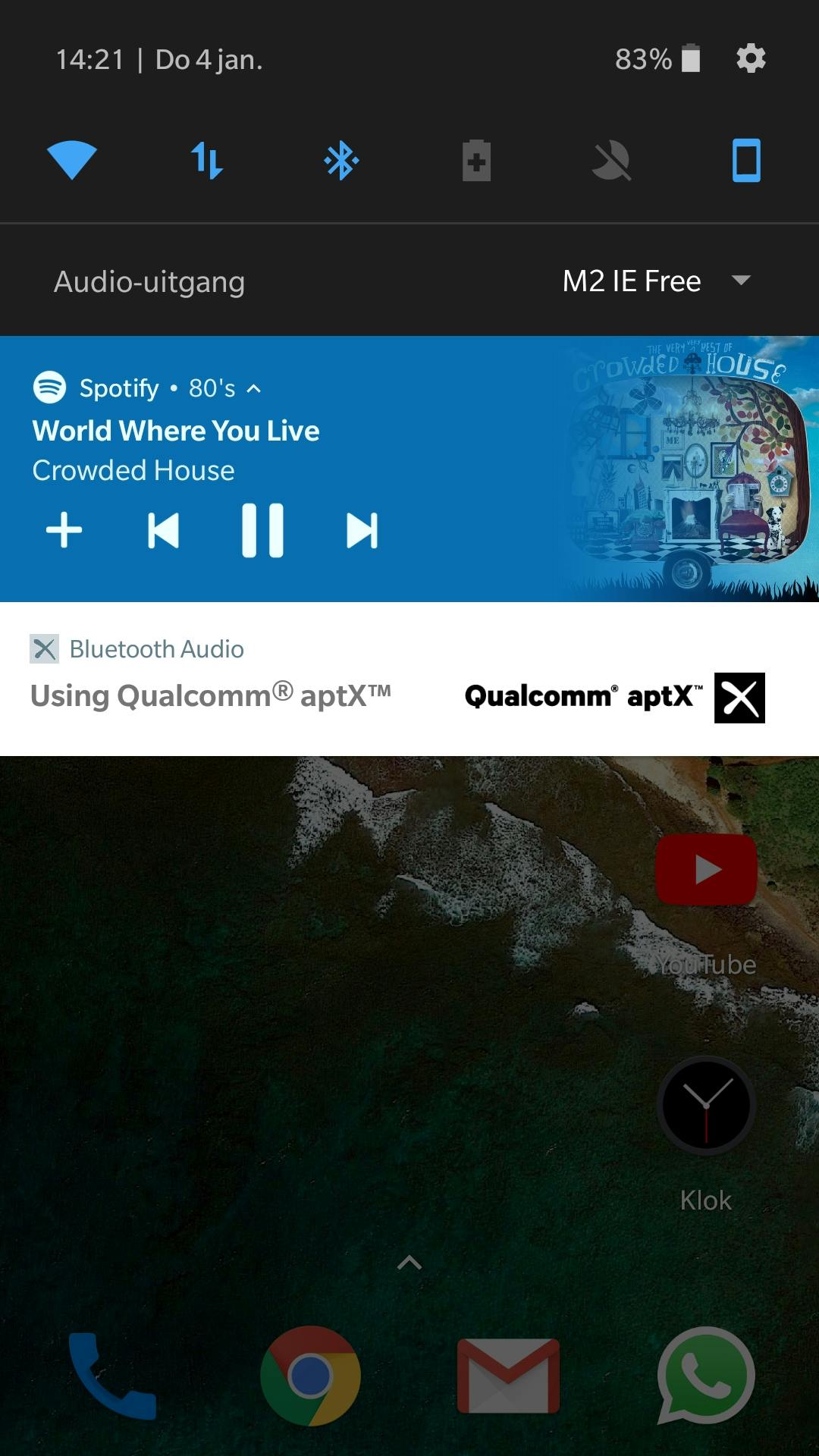Skip to previous track in Spotify
Viewport: 819px width, 1456px height.
click(163, 530)
